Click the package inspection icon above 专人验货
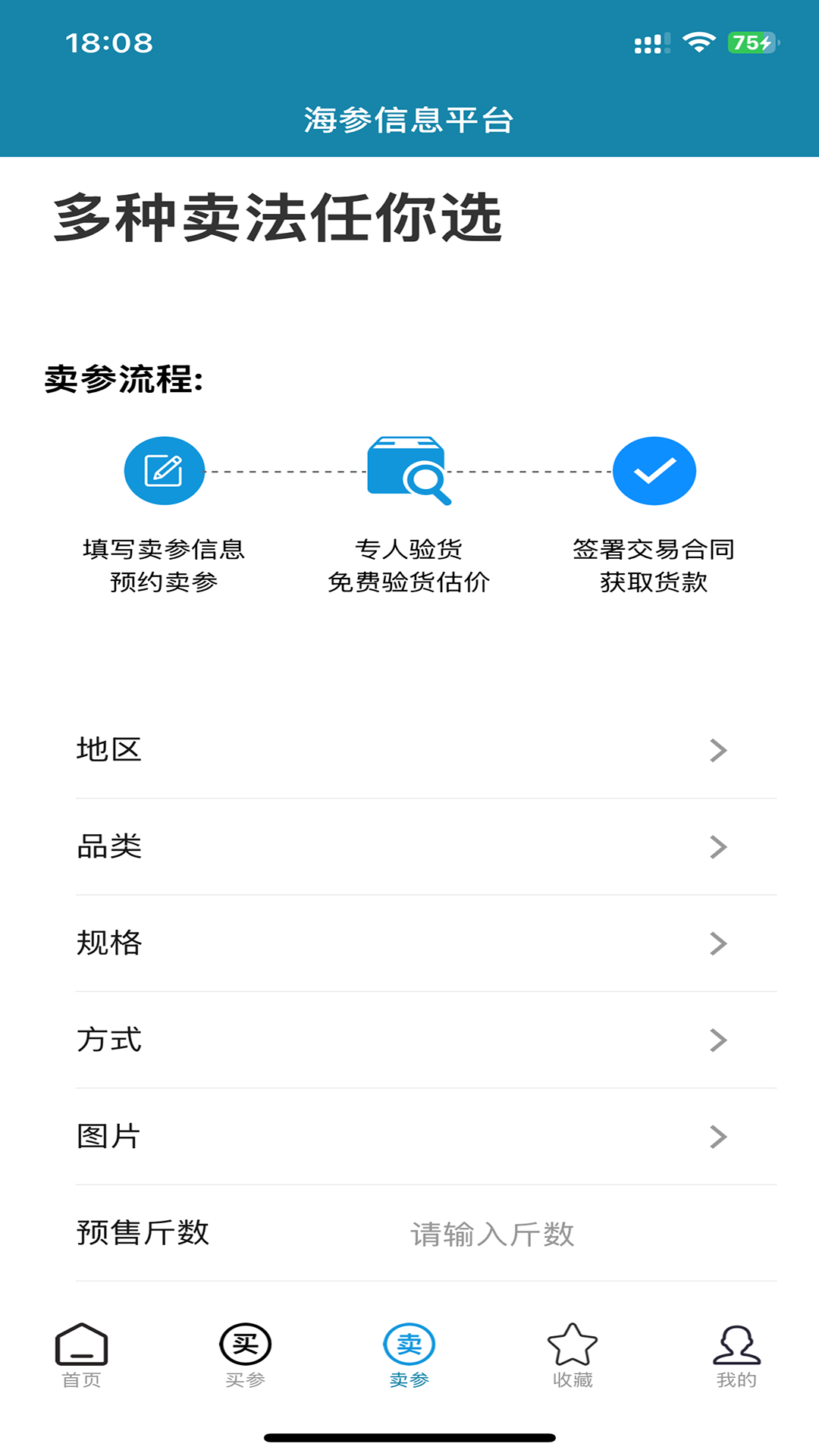 [x=409, y=469]
